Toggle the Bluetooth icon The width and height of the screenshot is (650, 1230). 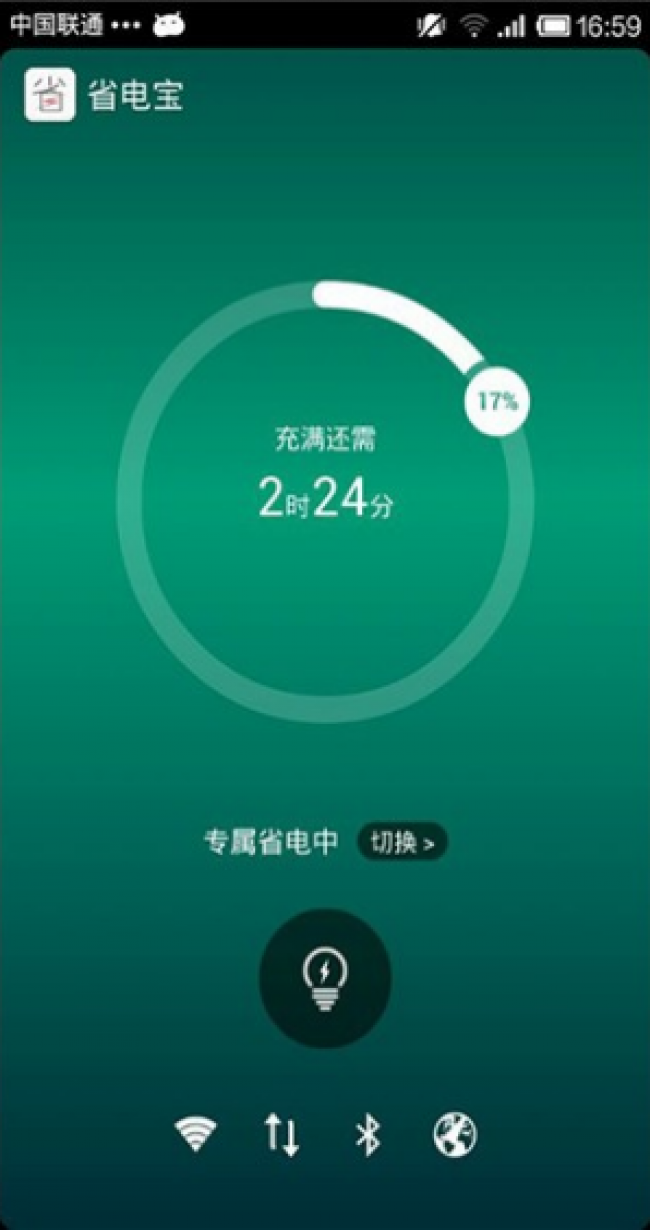(x=368, y=1135)
